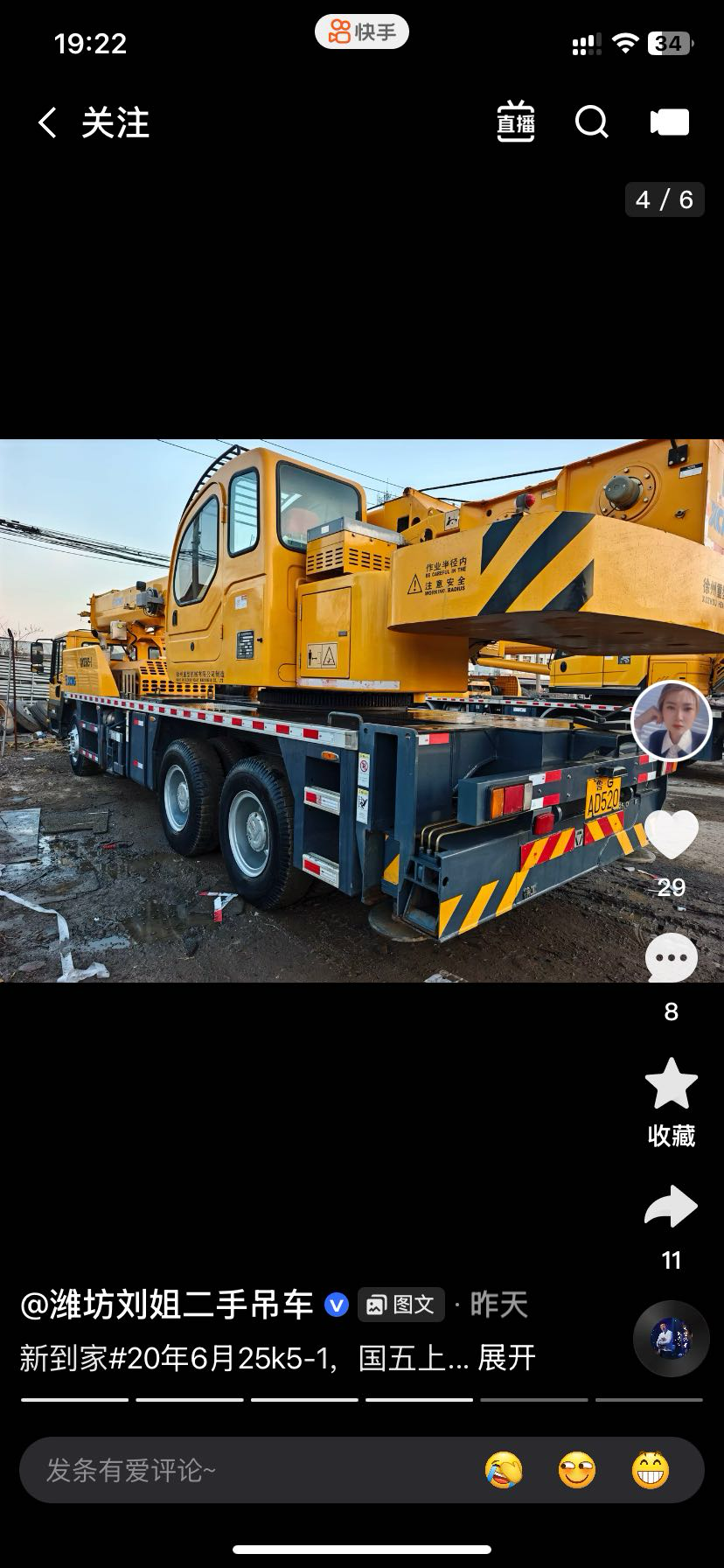Expand the caption with 展开
The height and width of the screenshot is (1568, 724).
[x=506, y=1358]
